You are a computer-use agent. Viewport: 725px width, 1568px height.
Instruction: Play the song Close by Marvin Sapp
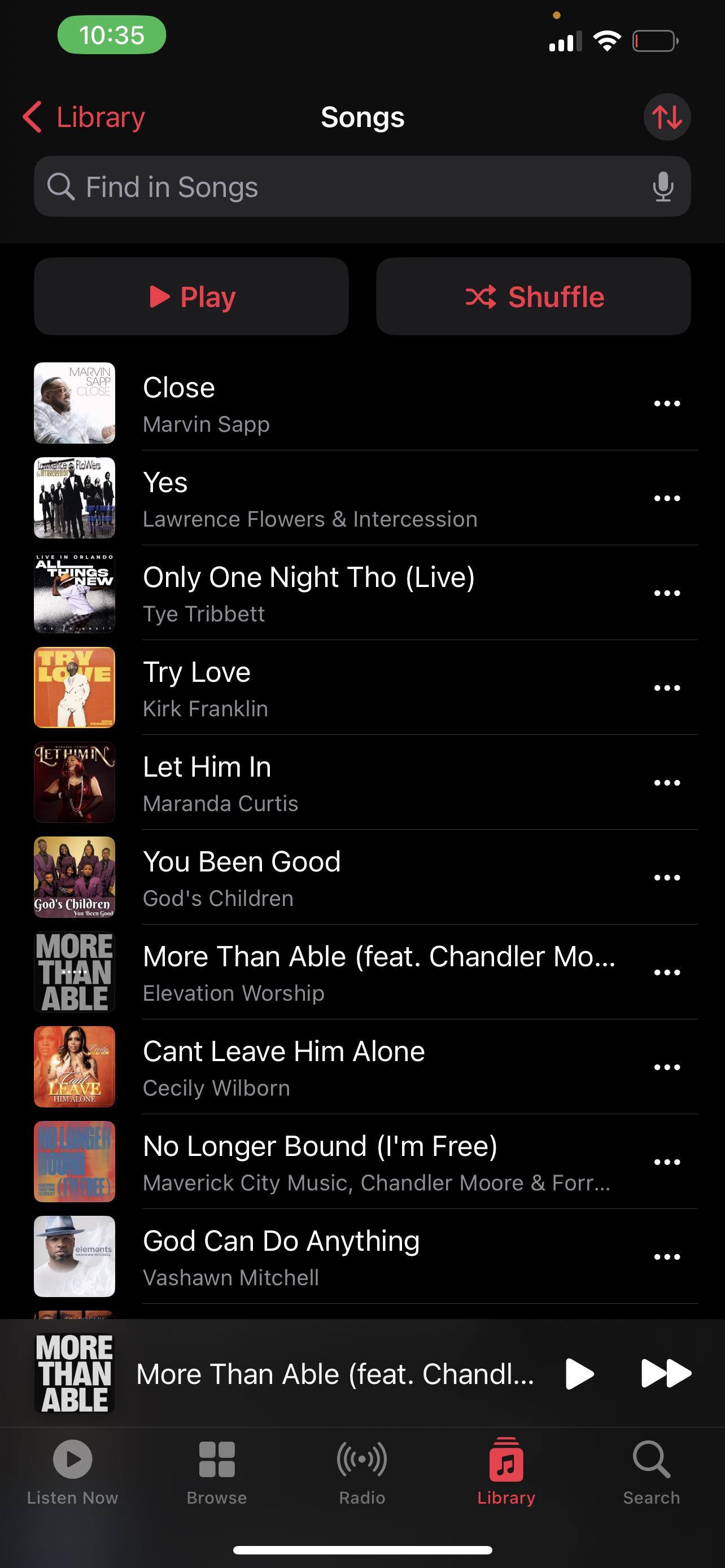tap(365, 404)
